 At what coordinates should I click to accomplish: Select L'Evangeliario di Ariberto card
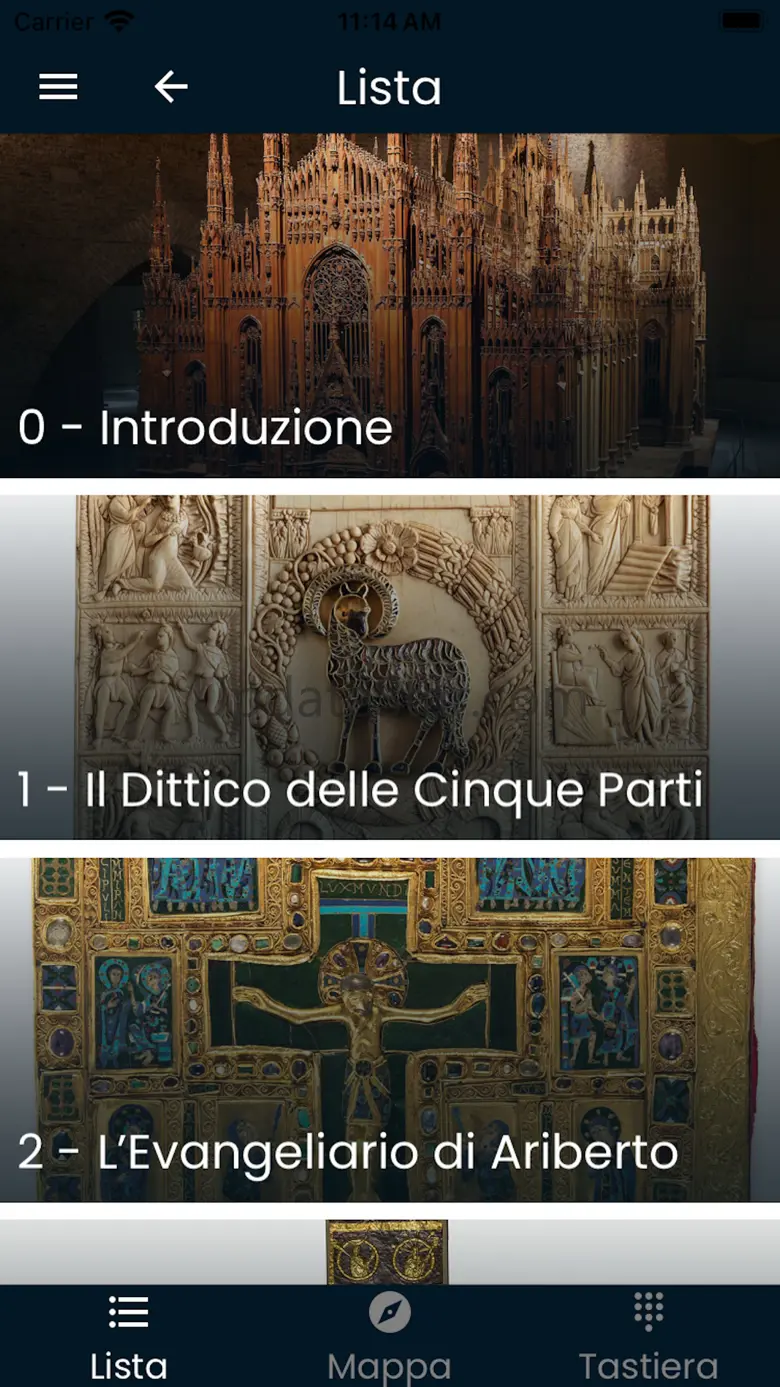[390, 1030]
